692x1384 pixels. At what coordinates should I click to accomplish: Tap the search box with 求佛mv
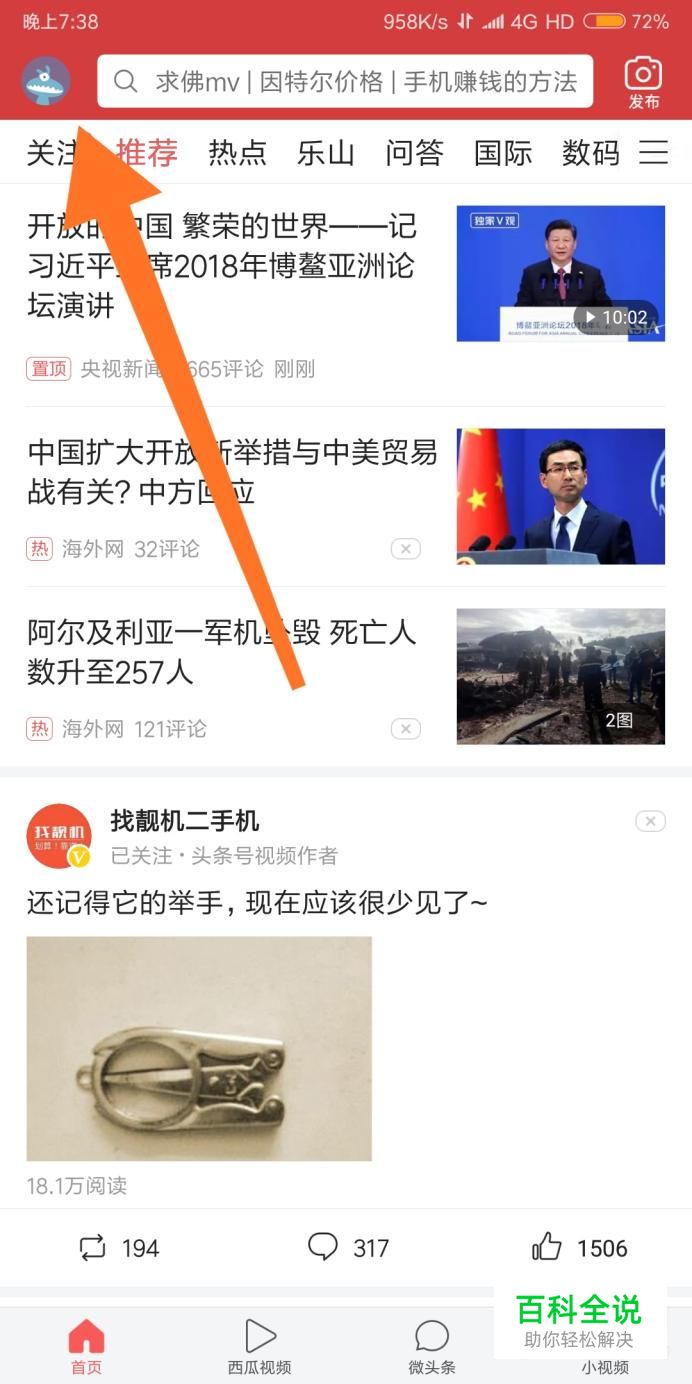345,81
